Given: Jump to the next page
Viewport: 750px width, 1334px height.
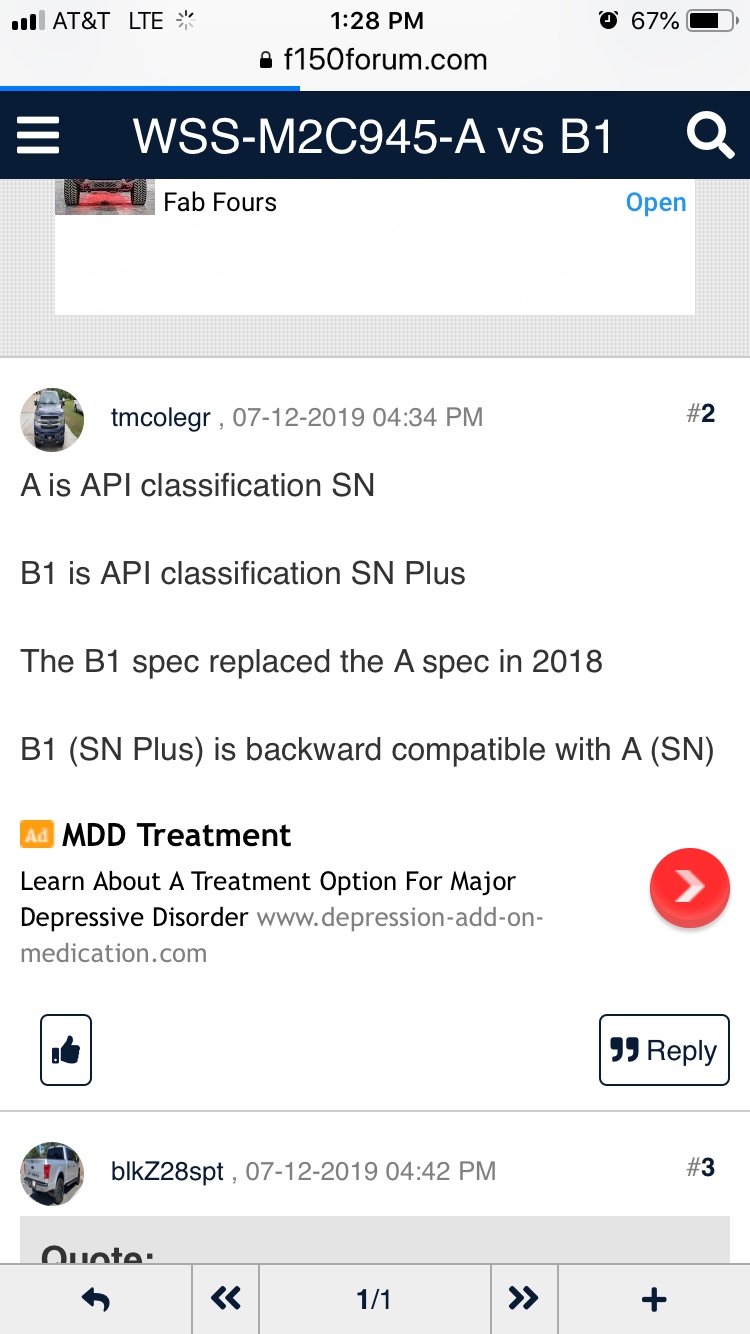Looking at the screenshot, I should tap(524, 1299).
